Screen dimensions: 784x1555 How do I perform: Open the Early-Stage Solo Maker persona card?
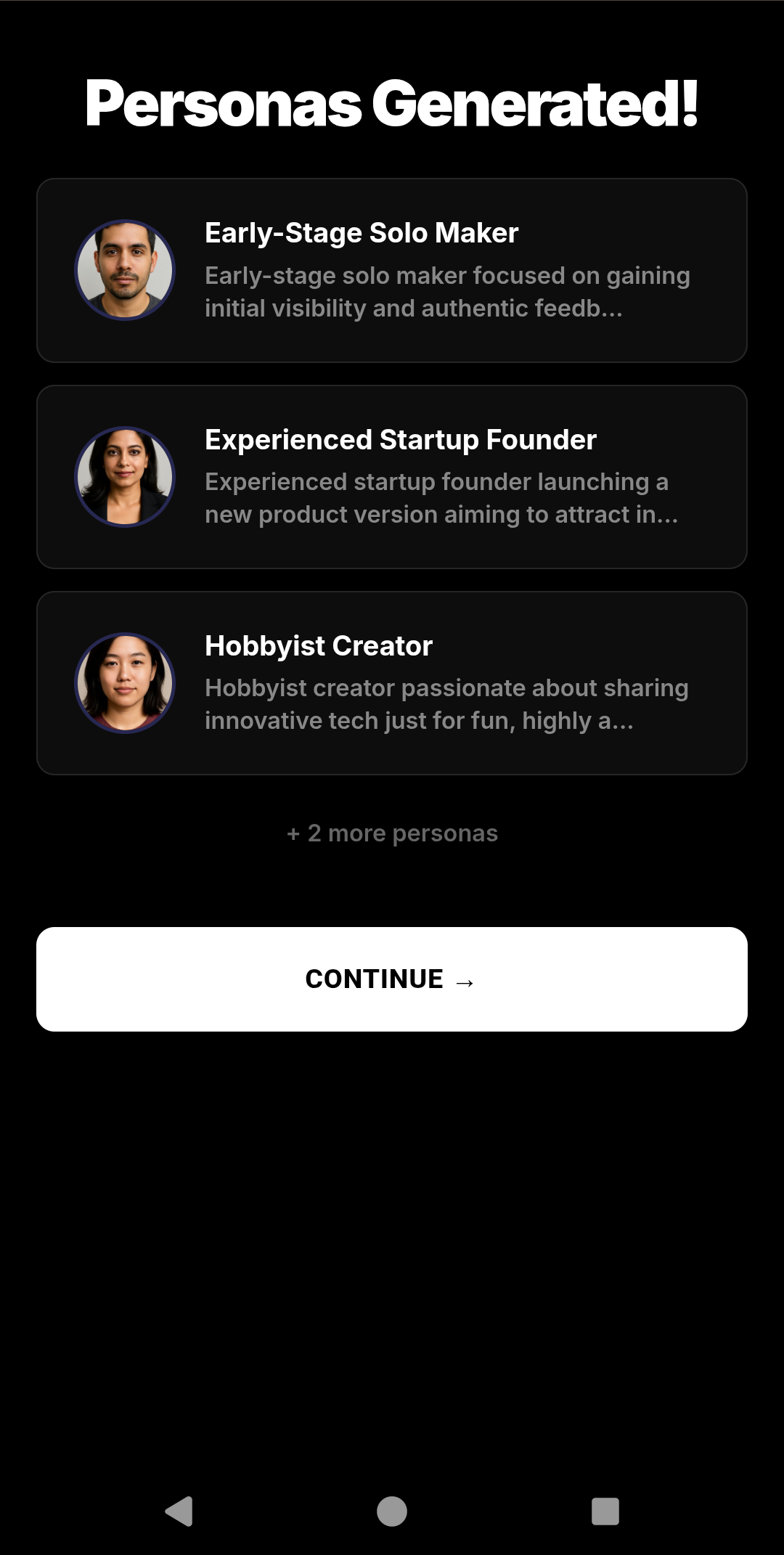[x=392, y=269]
